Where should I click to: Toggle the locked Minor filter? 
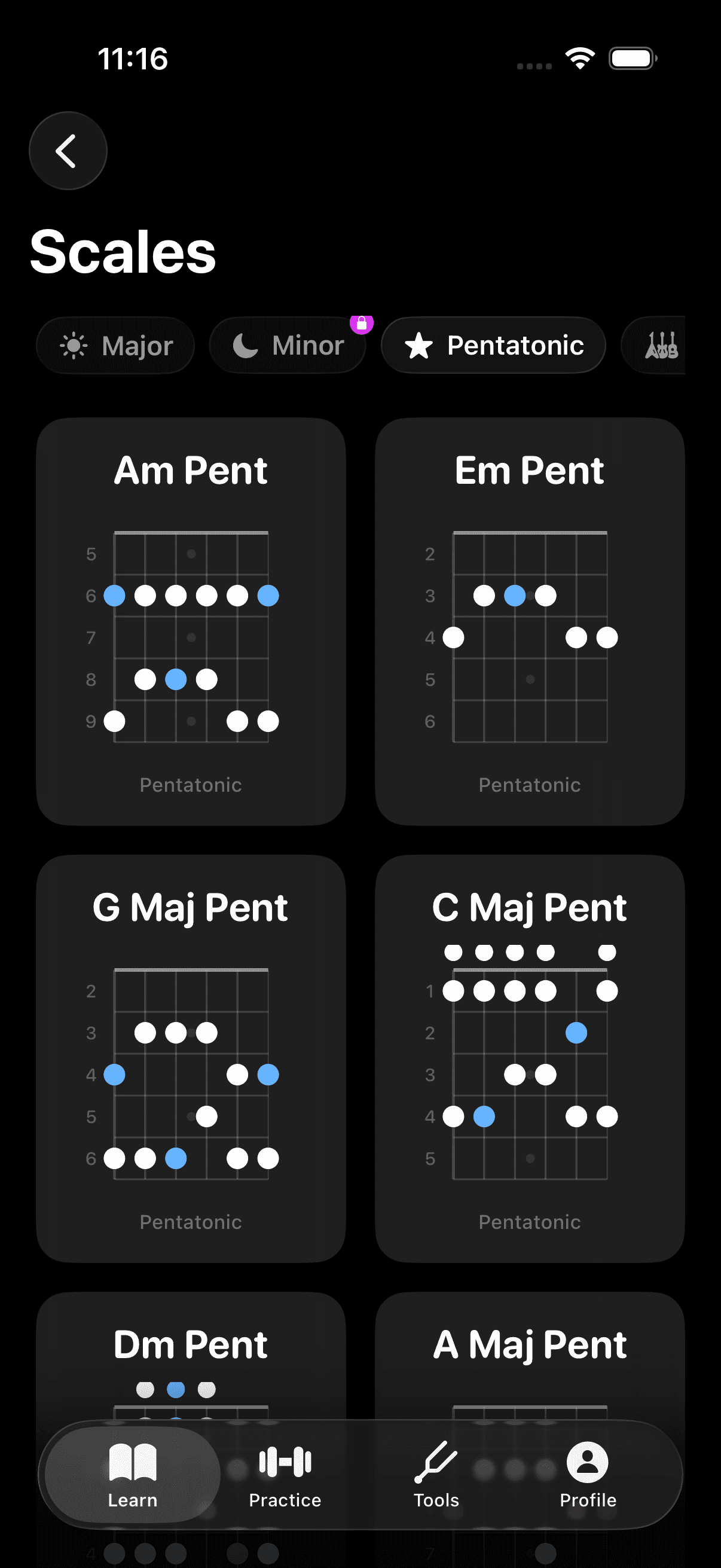coord(288,345)
